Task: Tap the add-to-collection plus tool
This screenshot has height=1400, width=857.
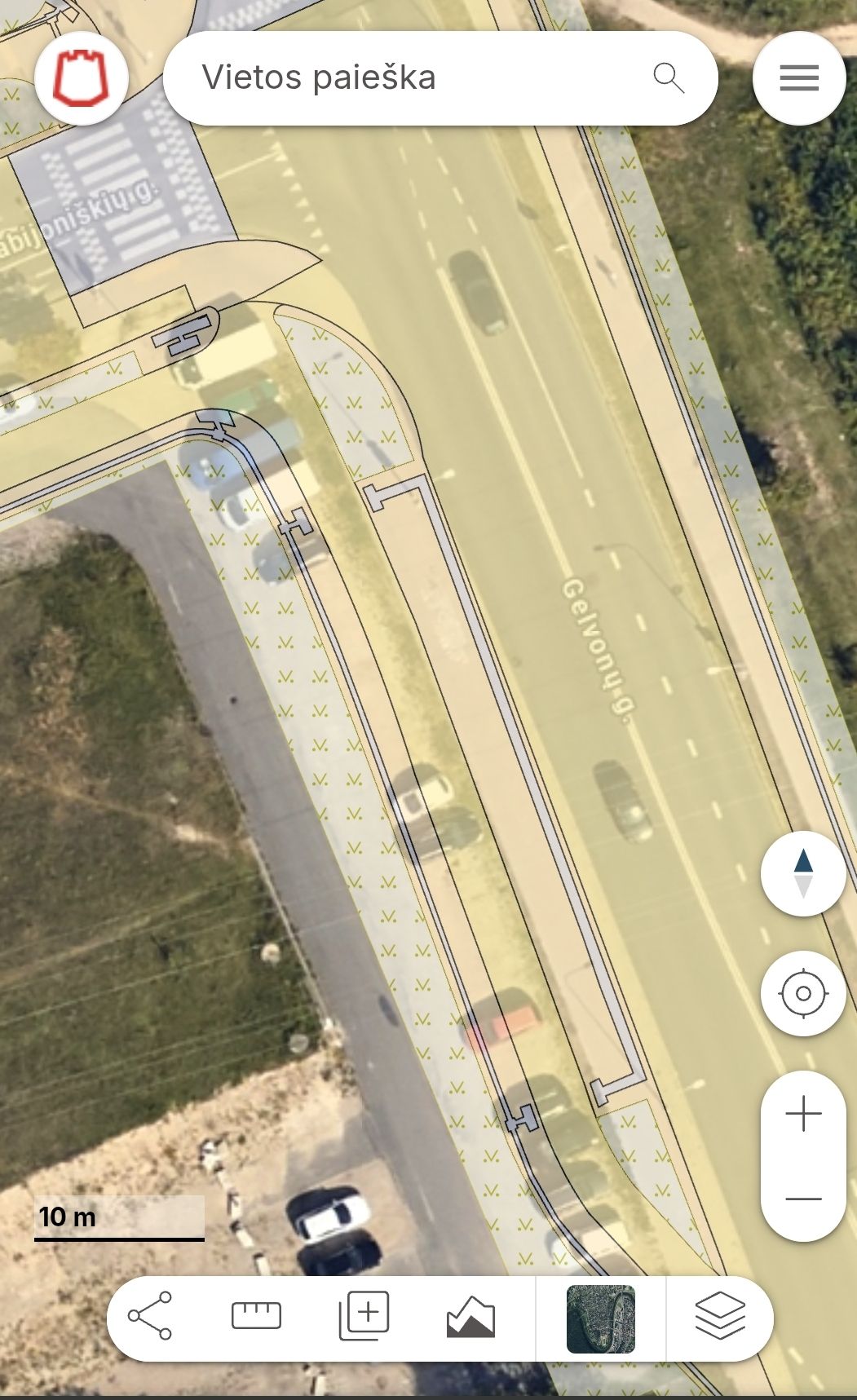Action: click(x=364, y=1315)
